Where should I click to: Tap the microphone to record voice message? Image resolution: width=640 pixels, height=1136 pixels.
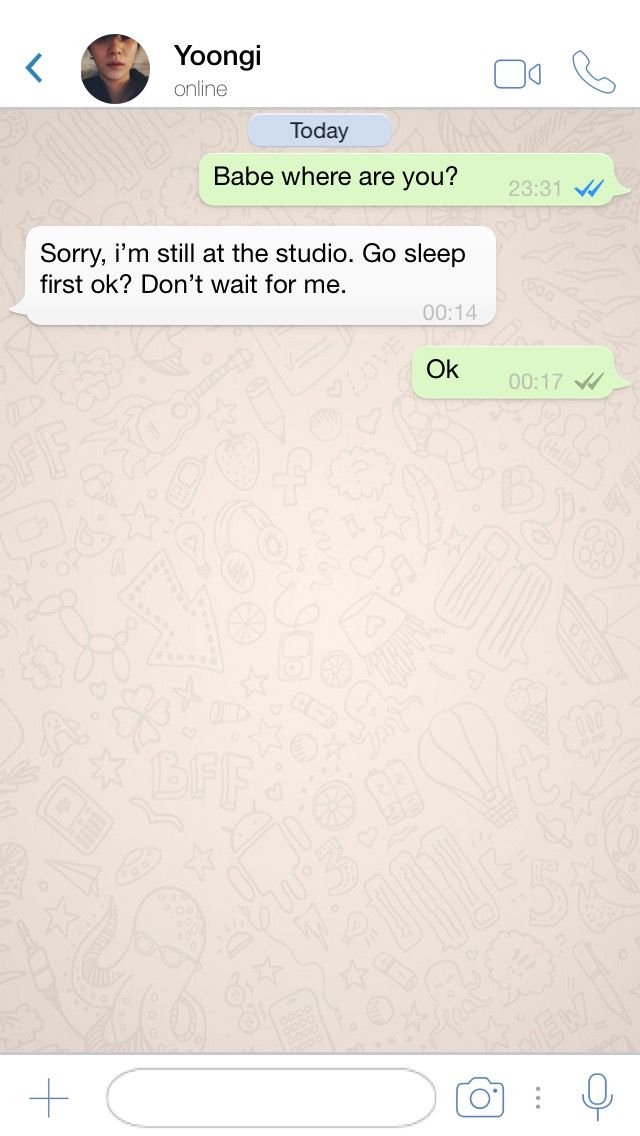(597, 1097)
